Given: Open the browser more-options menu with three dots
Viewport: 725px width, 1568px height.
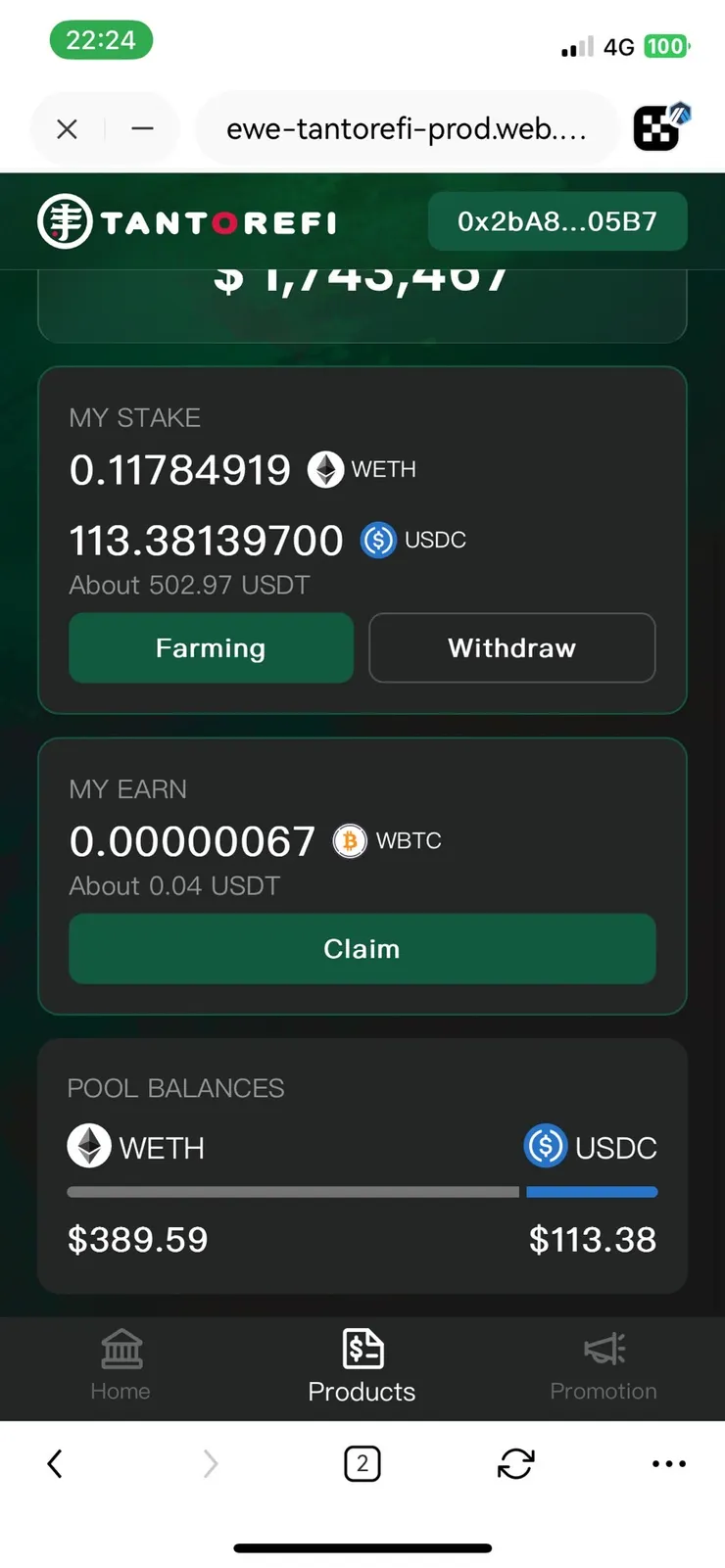Looking at the screenshot, I should 668,1463.
